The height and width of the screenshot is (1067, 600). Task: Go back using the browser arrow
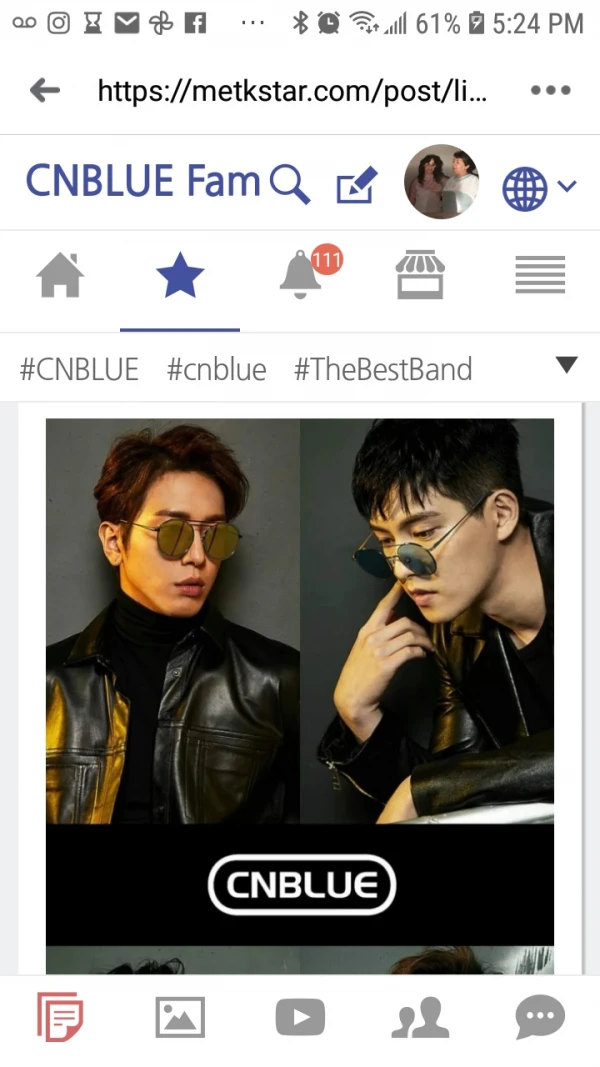[44, 91]
